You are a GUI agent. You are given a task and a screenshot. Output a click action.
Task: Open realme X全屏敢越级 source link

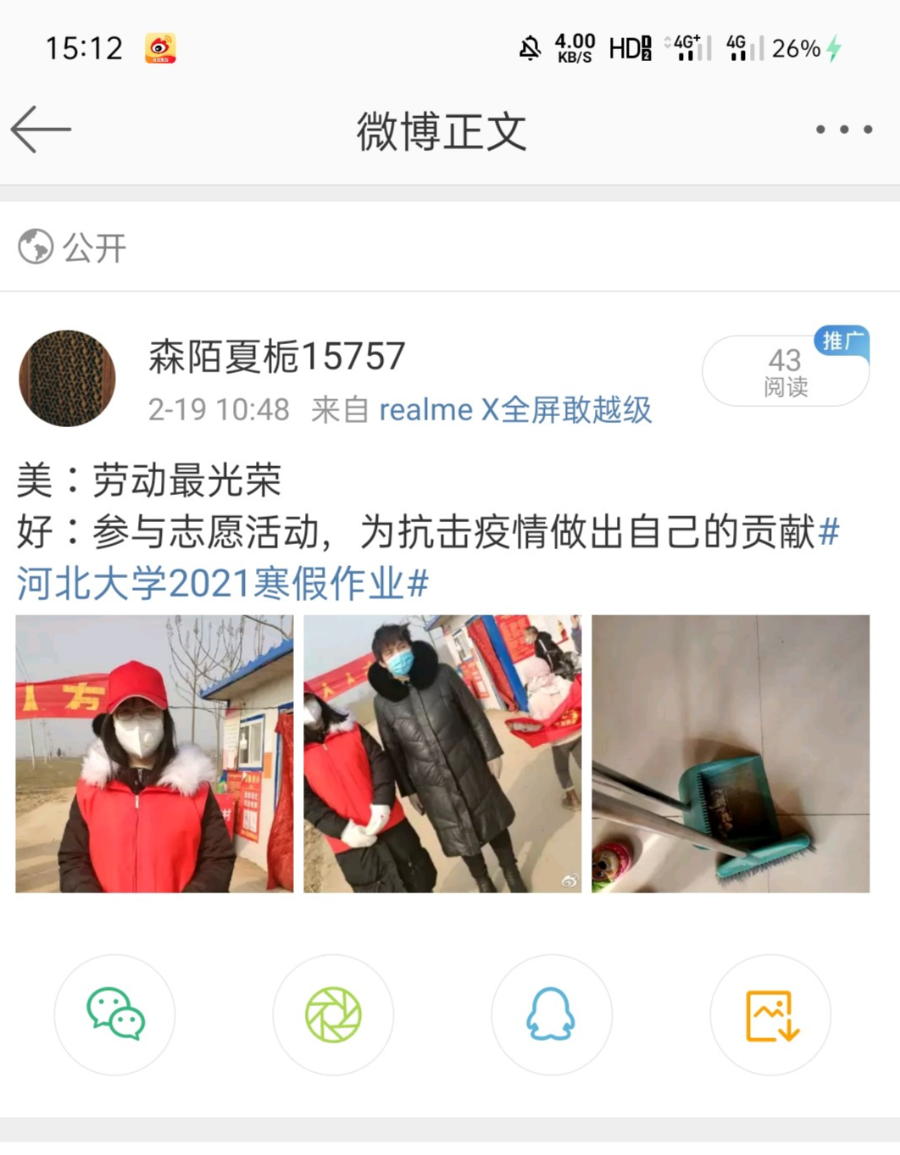tap(515, 410)
